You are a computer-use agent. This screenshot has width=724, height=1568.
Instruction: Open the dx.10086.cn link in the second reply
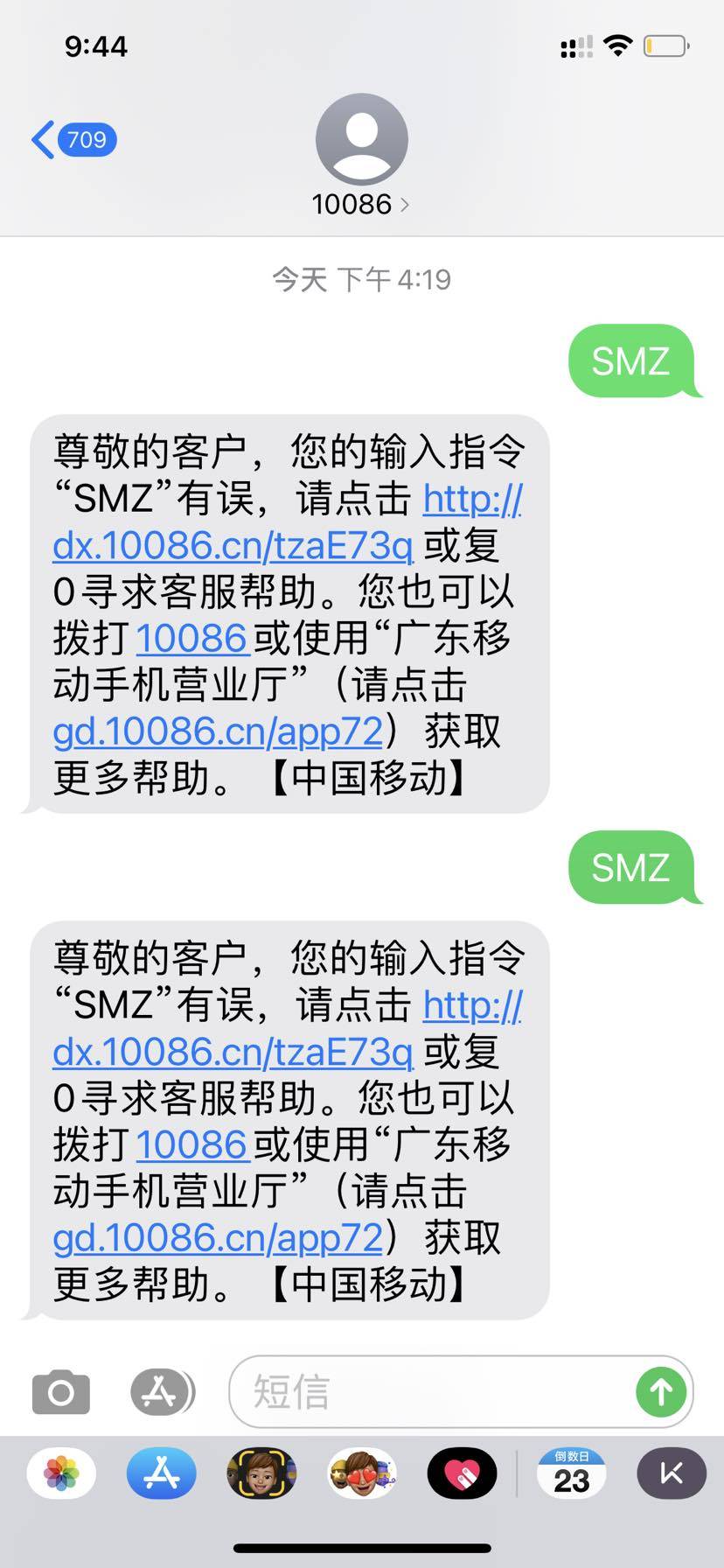(x=233, y=1053)
